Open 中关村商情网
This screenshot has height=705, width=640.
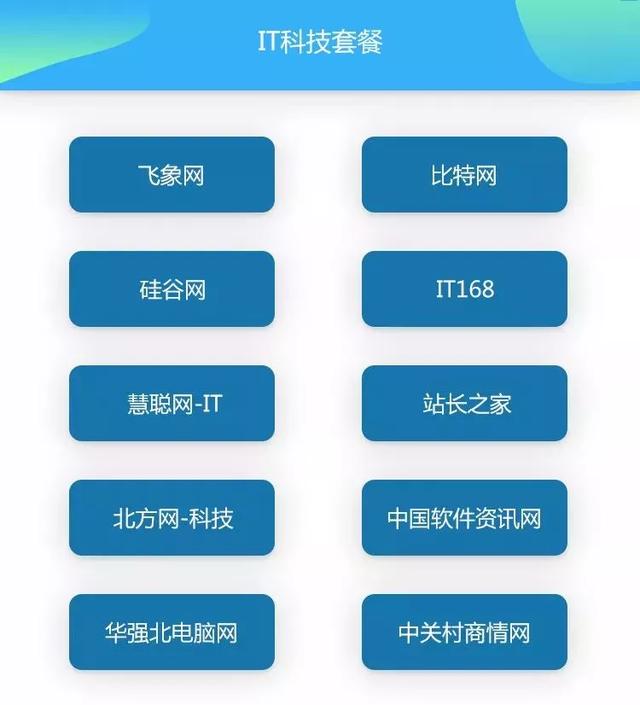pos(464,632)
